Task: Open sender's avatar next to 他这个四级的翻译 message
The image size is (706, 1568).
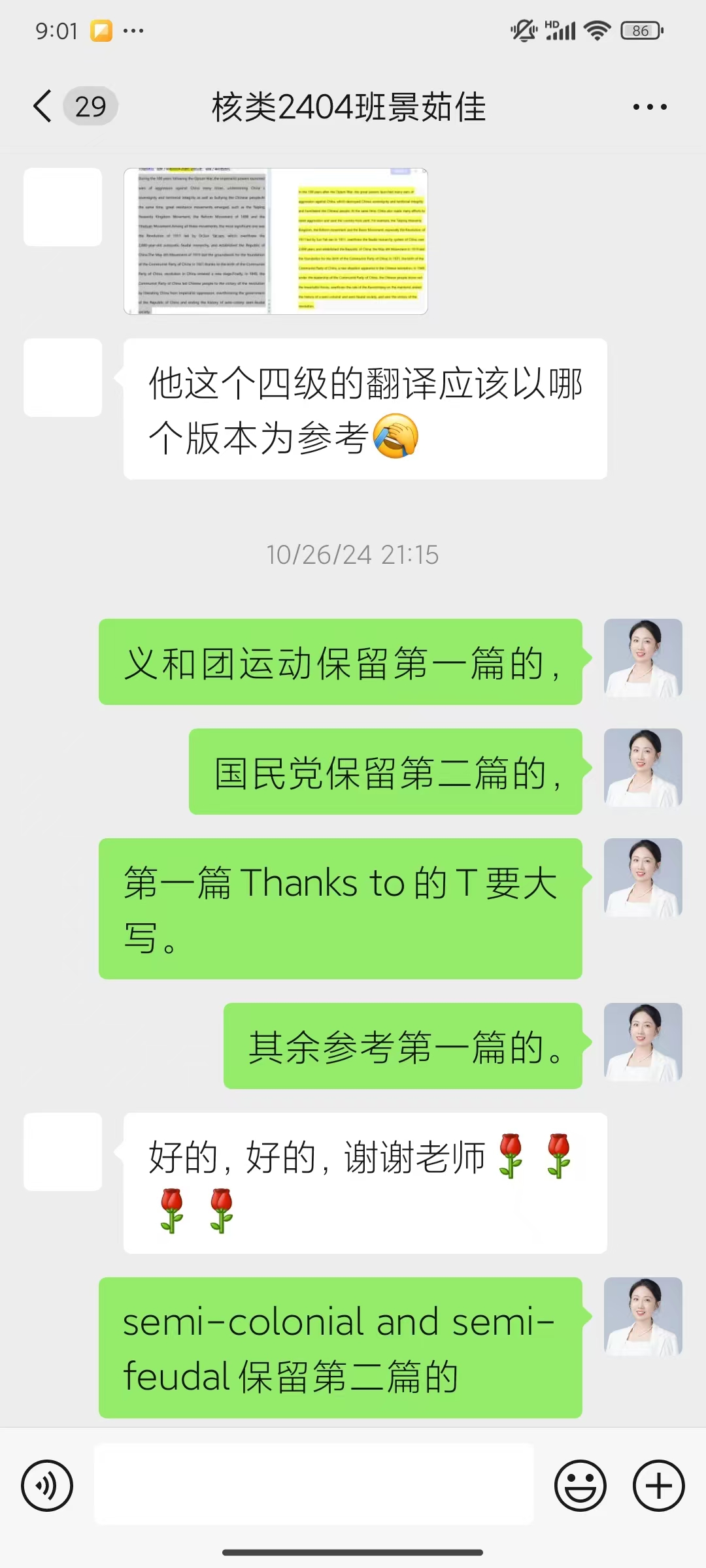Action: click(63, 378)
